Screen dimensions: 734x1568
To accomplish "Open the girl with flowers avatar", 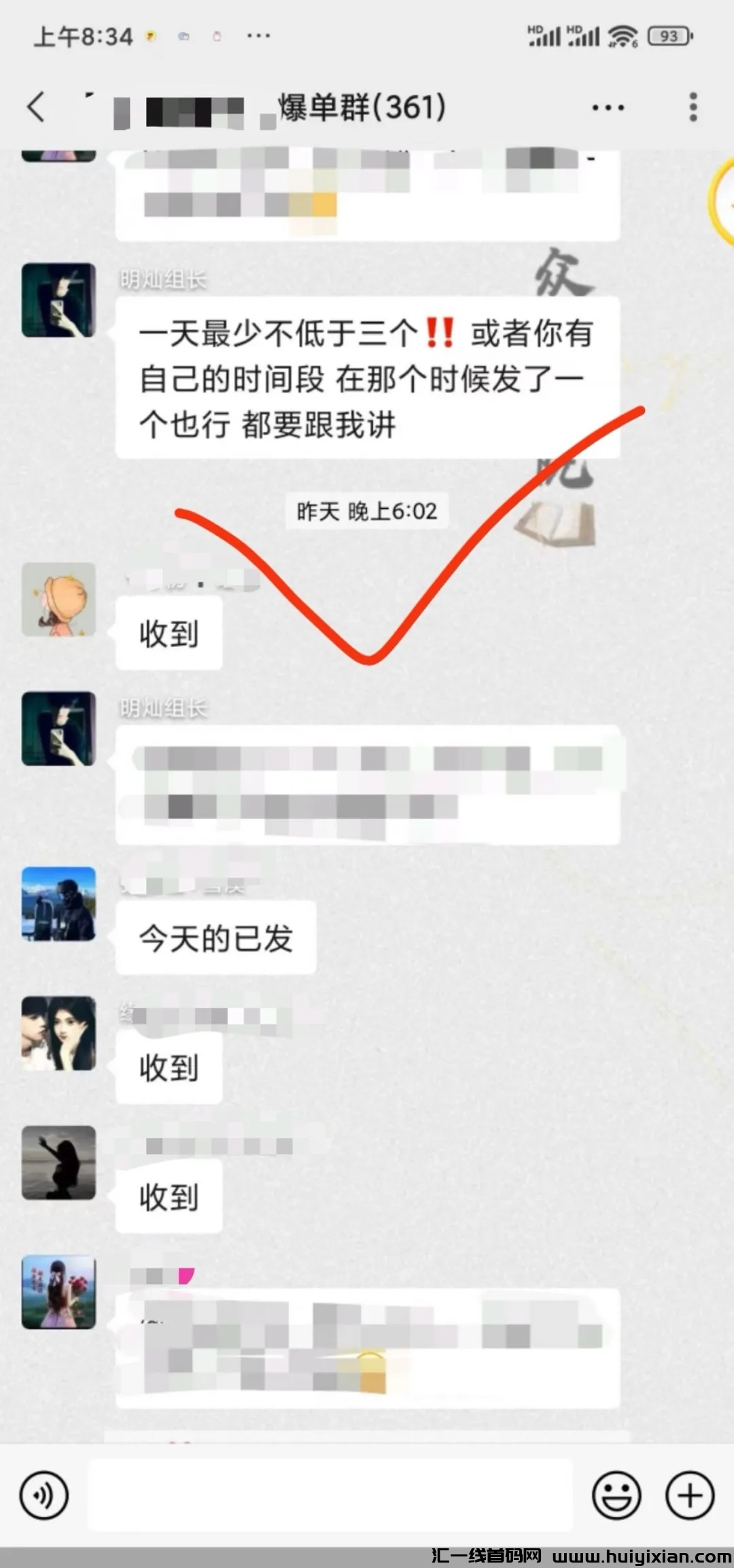I will (x=58, y=1292).
